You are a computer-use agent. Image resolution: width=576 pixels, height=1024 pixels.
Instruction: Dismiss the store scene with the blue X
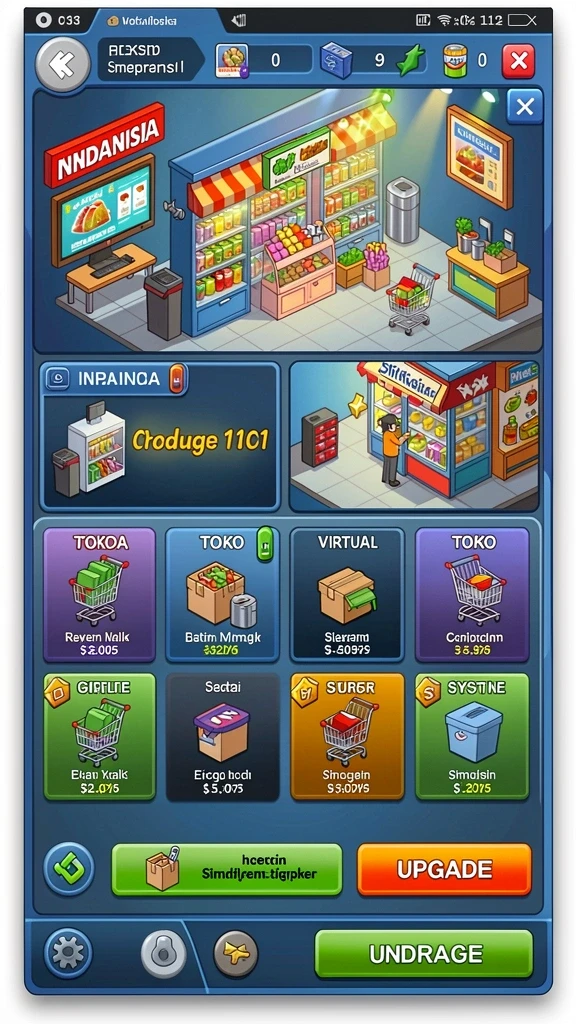pos(525,106)
